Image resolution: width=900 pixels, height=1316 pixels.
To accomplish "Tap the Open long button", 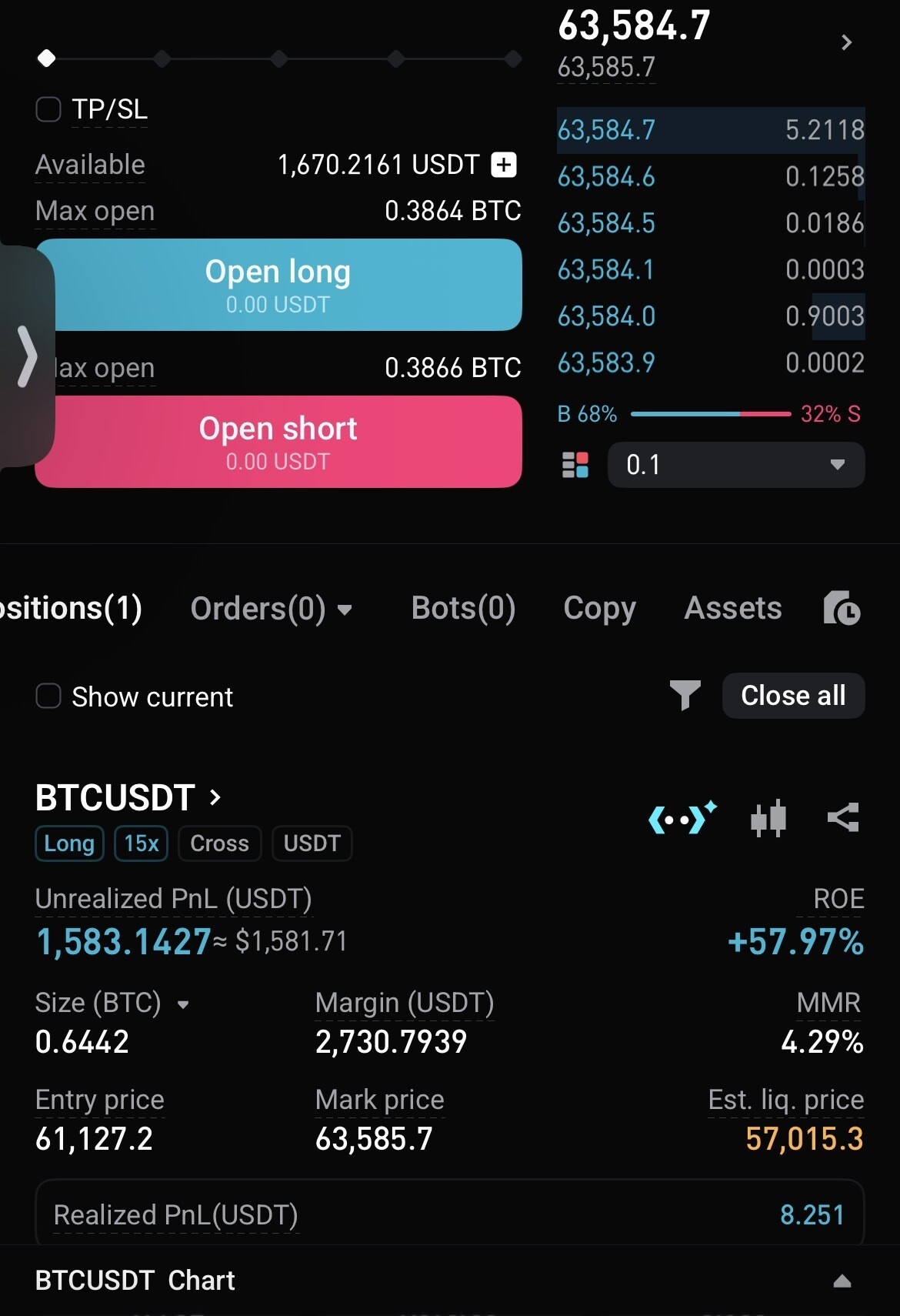I will [x=278, y=285].
